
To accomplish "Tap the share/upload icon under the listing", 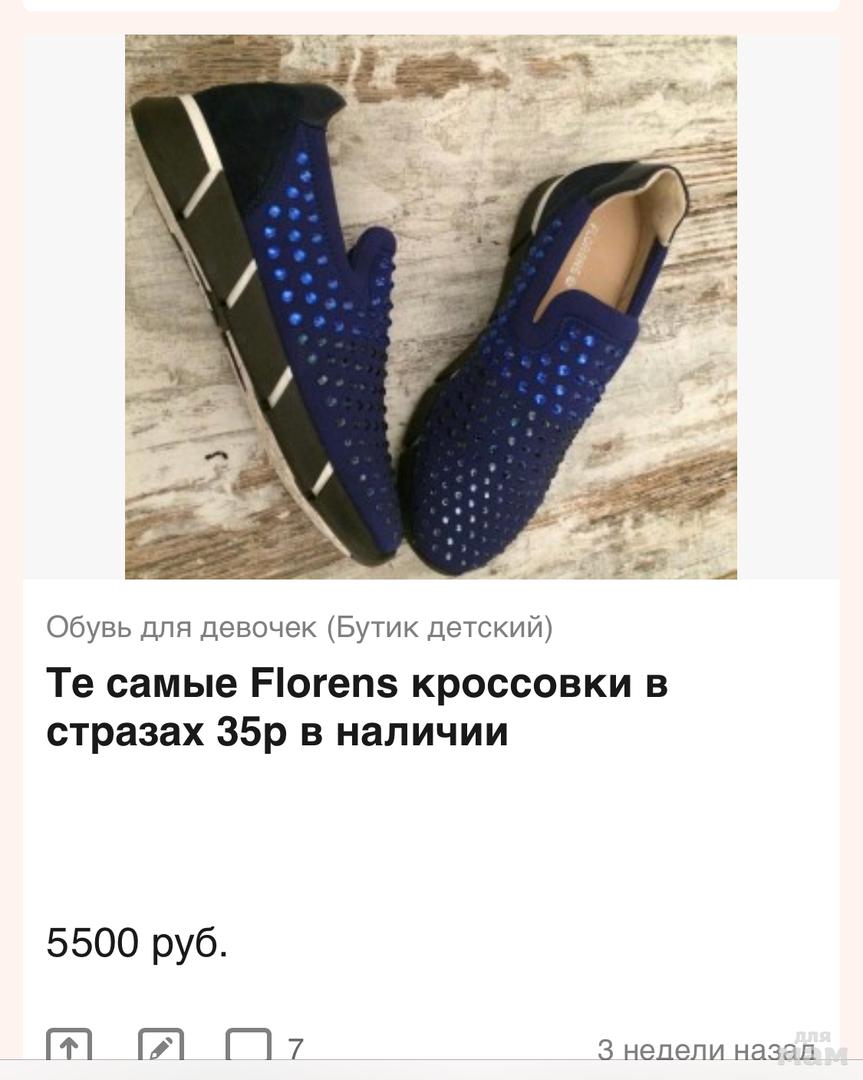I will click(69, 1046).
